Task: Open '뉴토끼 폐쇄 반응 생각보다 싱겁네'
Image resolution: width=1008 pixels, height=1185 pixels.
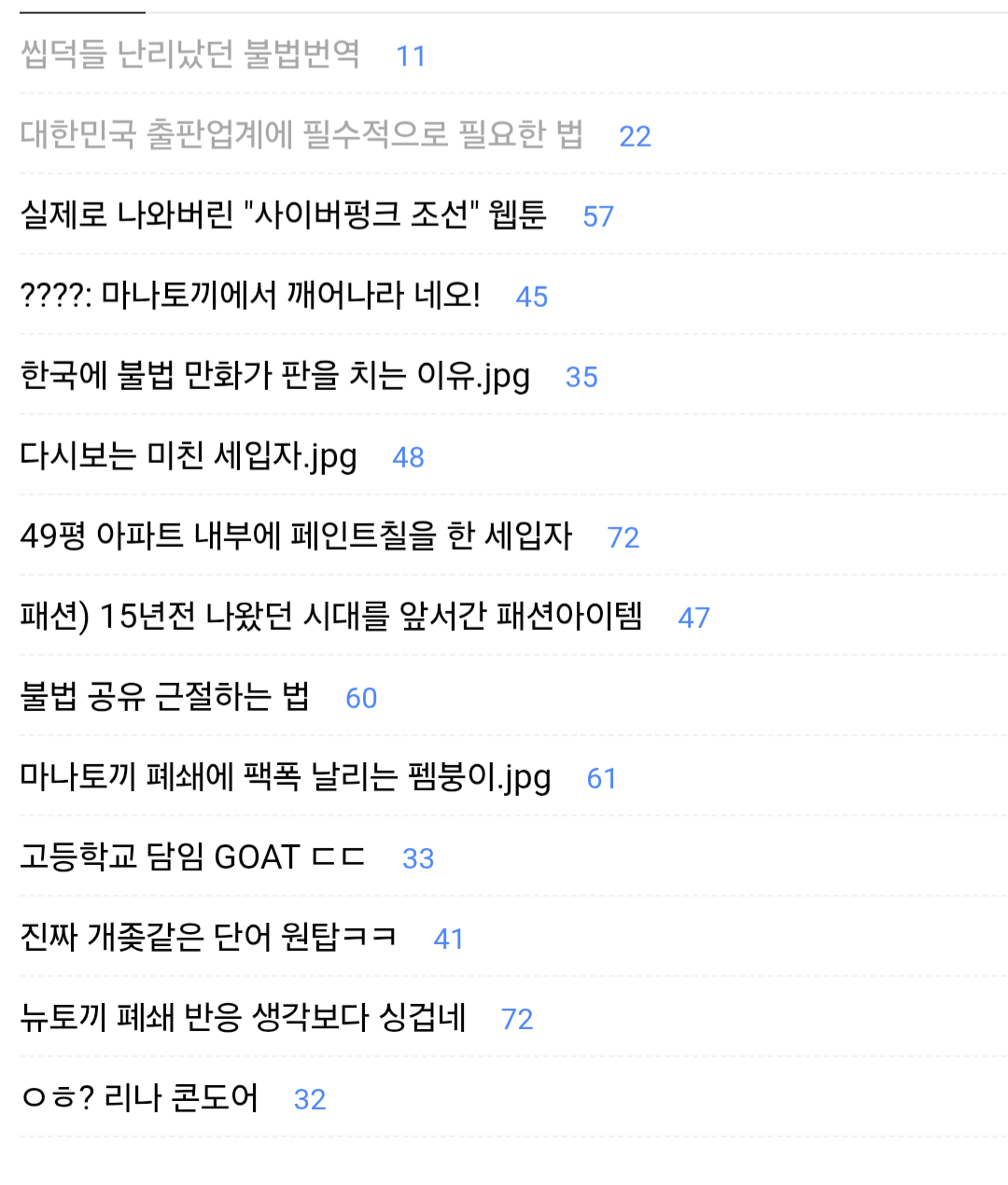Action: point(243,1017)
